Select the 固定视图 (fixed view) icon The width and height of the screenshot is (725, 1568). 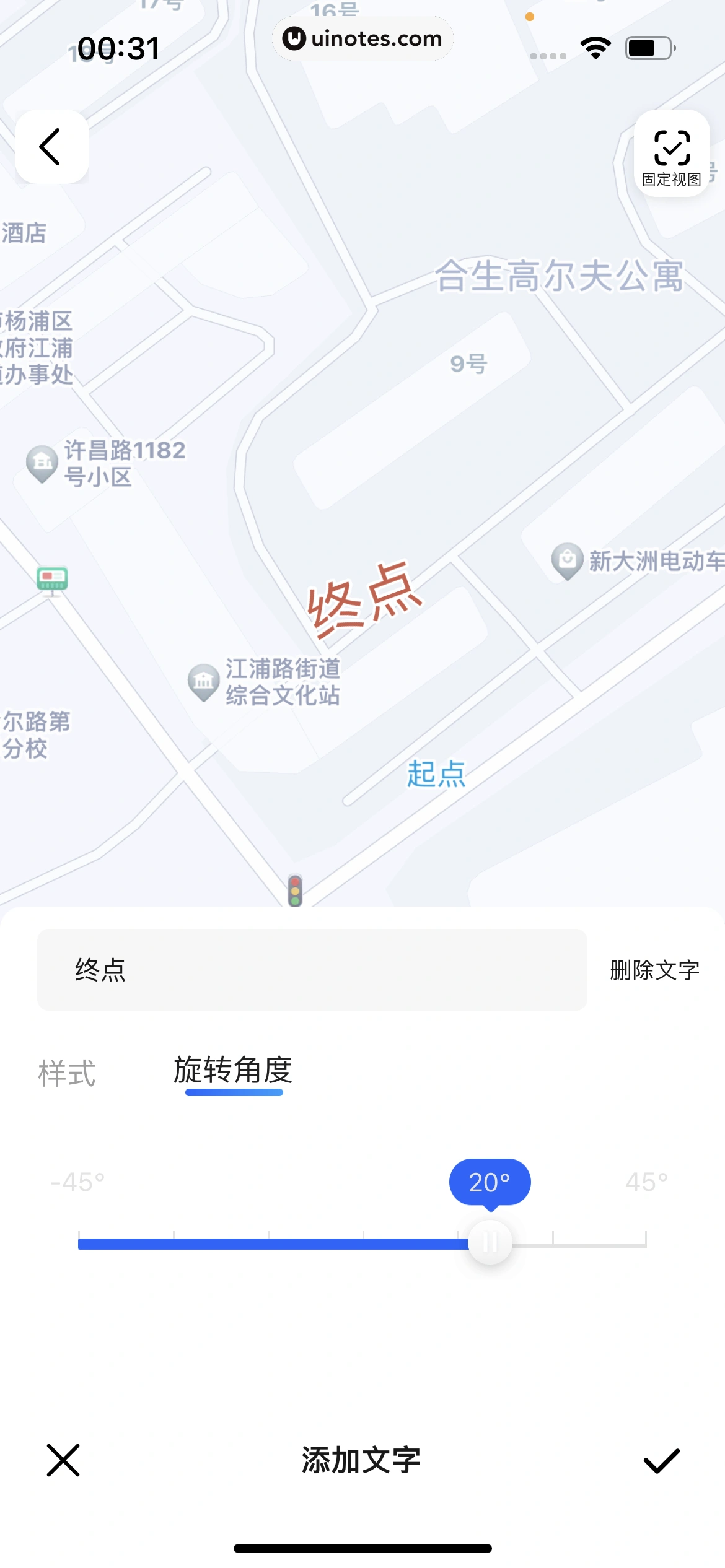click(672, 156)
